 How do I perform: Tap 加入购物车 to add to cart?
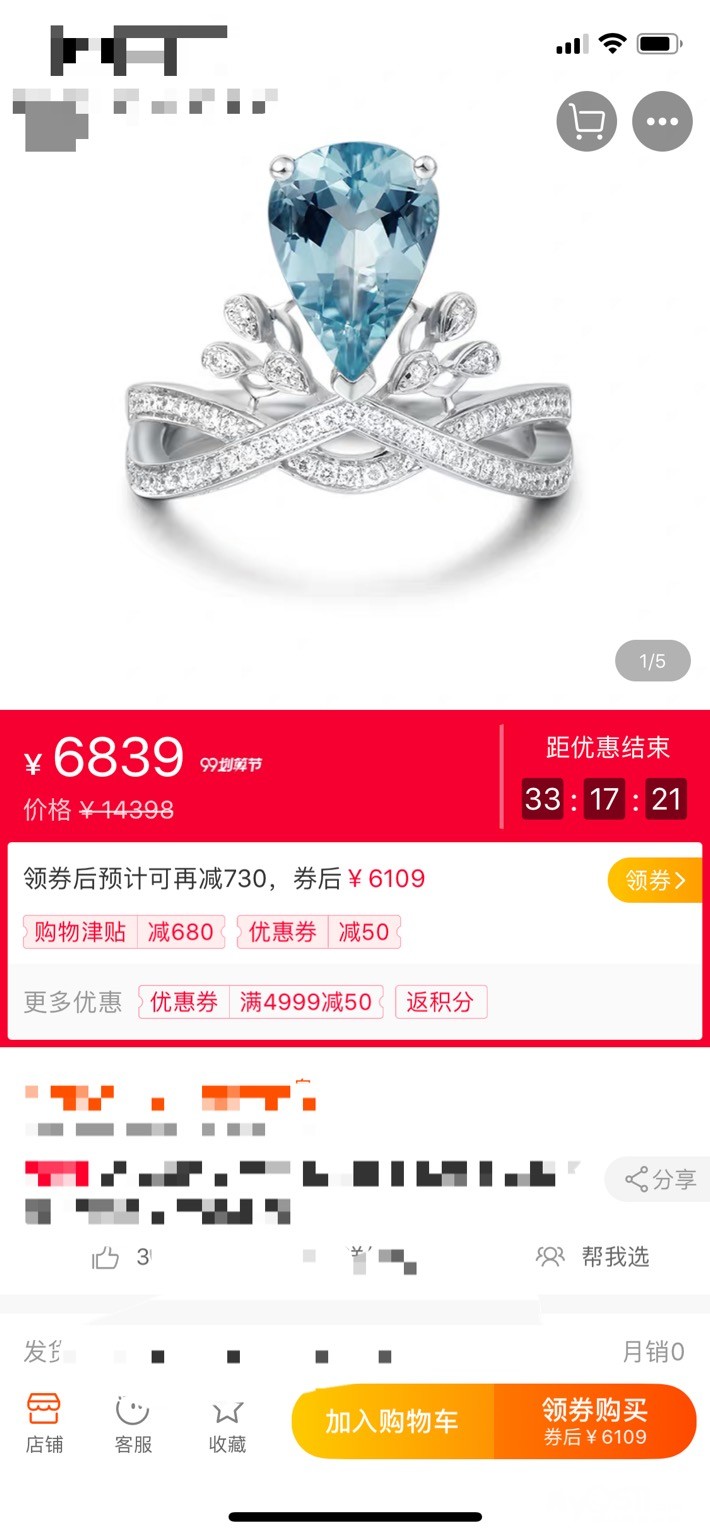click(x=392, y=1421)
